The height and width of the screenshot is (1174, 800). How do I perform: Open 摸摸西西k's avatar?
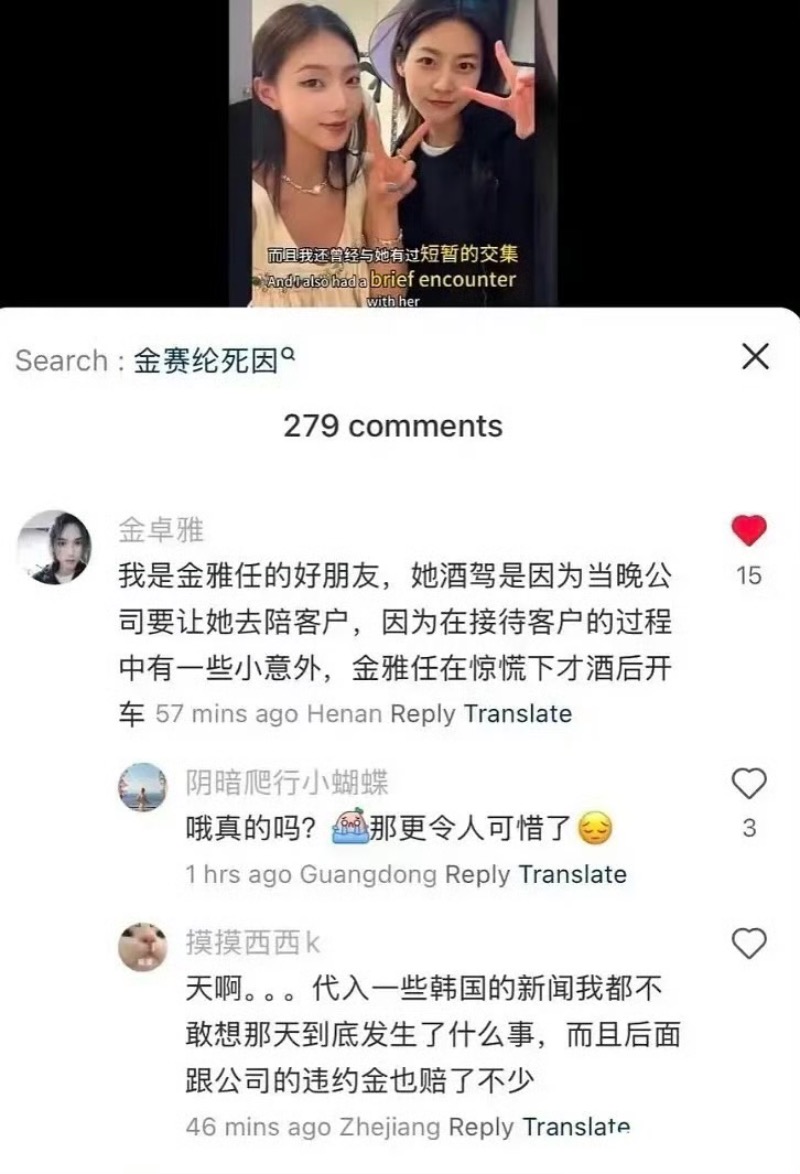coord(143,947)
